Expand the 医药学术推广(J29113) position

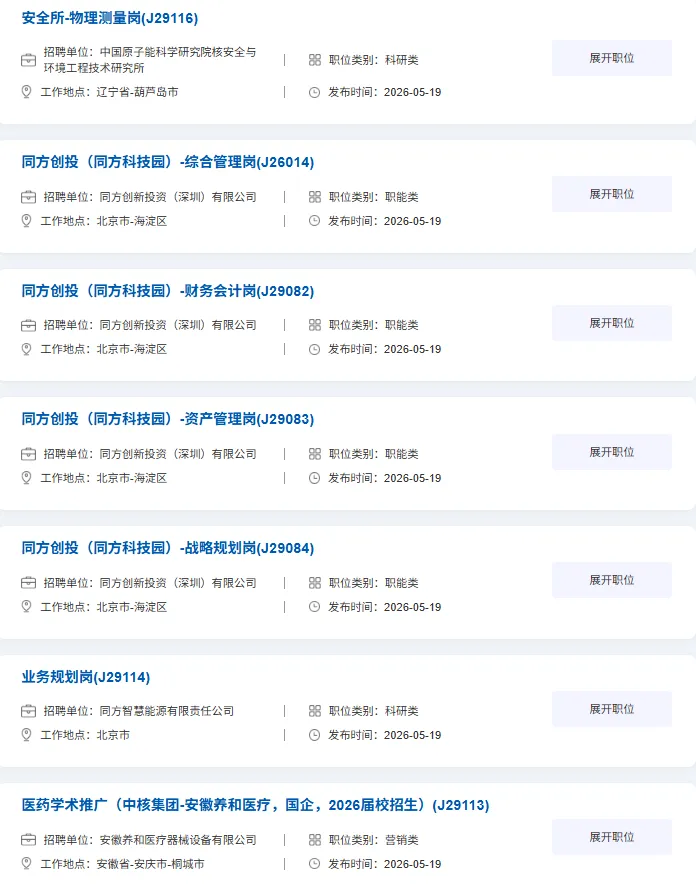click(x=612, y=837)
